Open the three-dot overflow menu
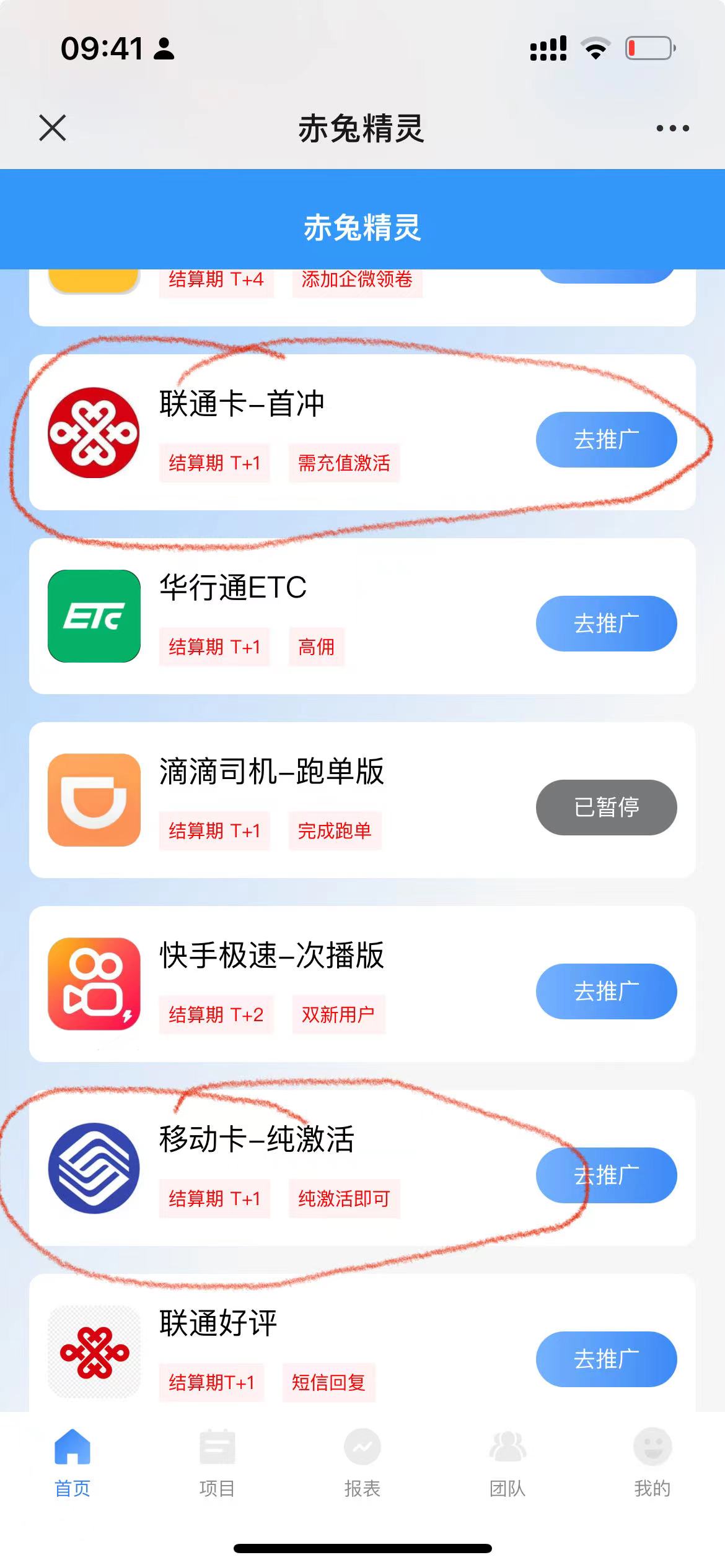 [x=672, y=128]
